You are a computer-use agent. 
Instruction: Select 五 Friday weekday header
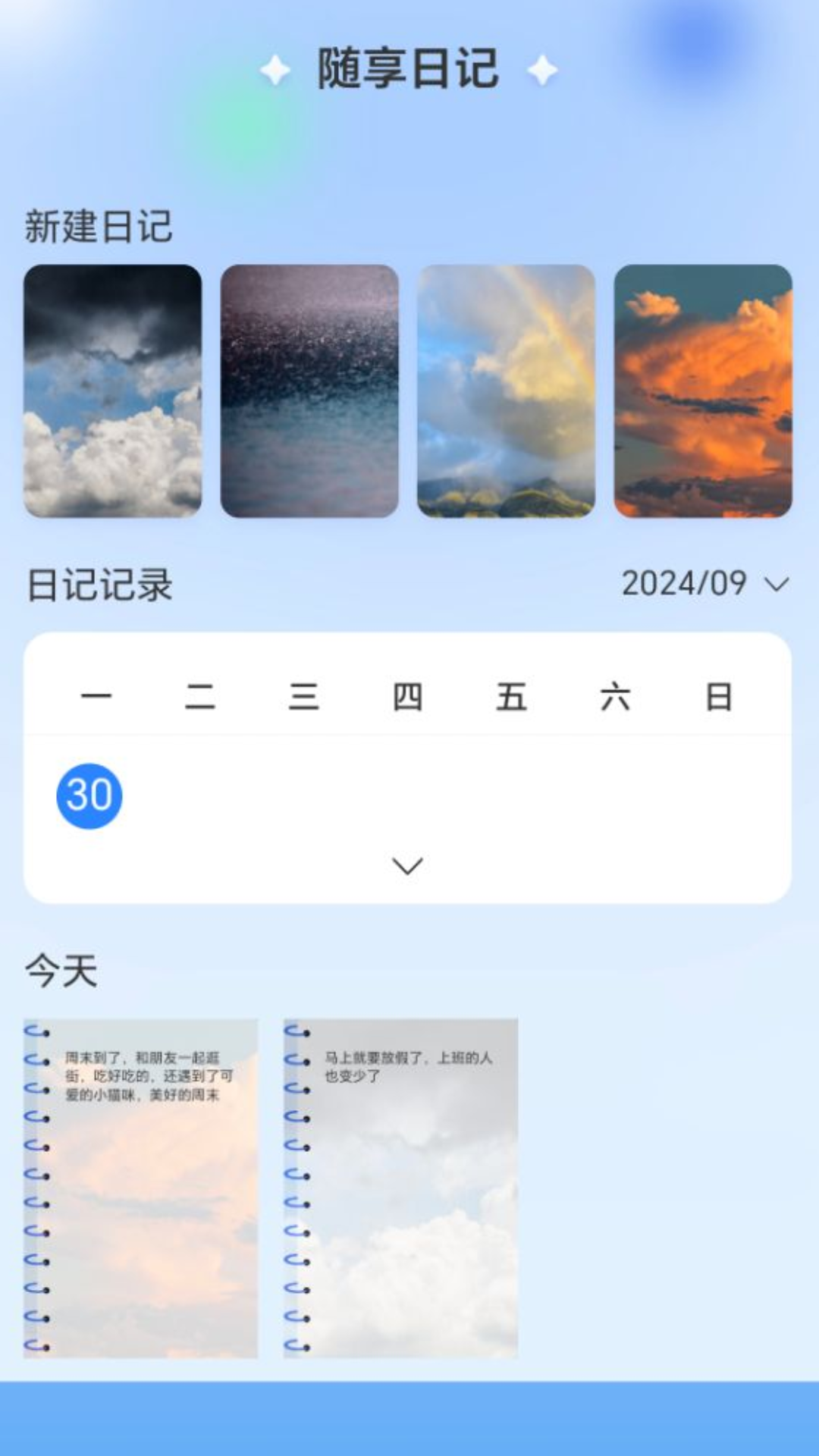coord(512,699)
